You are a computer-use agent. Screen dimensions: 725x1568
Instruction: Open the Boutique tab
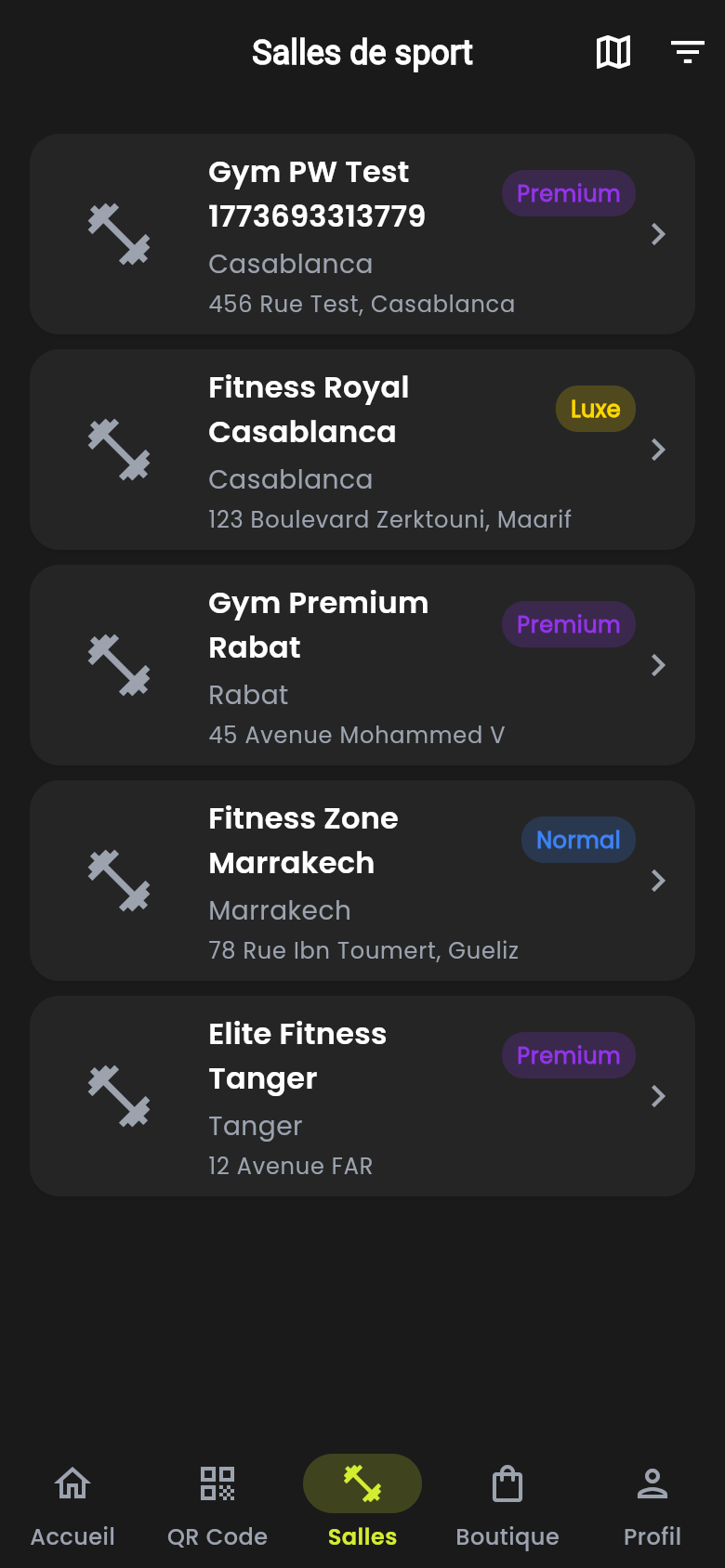507,1503
